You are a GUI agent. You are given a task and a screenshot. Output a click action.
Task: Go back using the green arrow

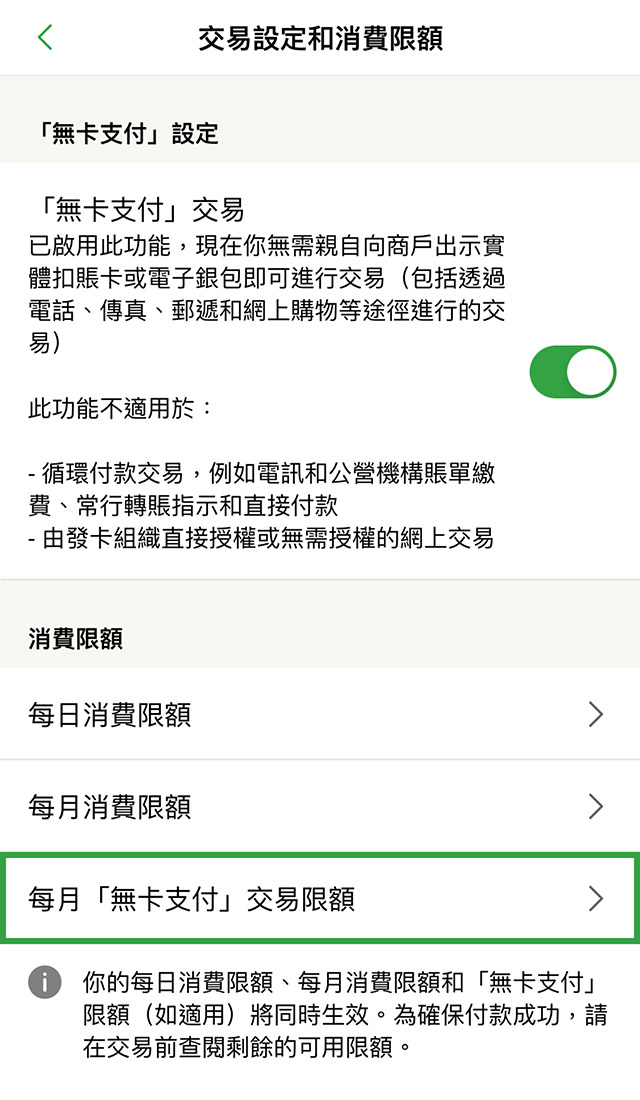point(45,38)
